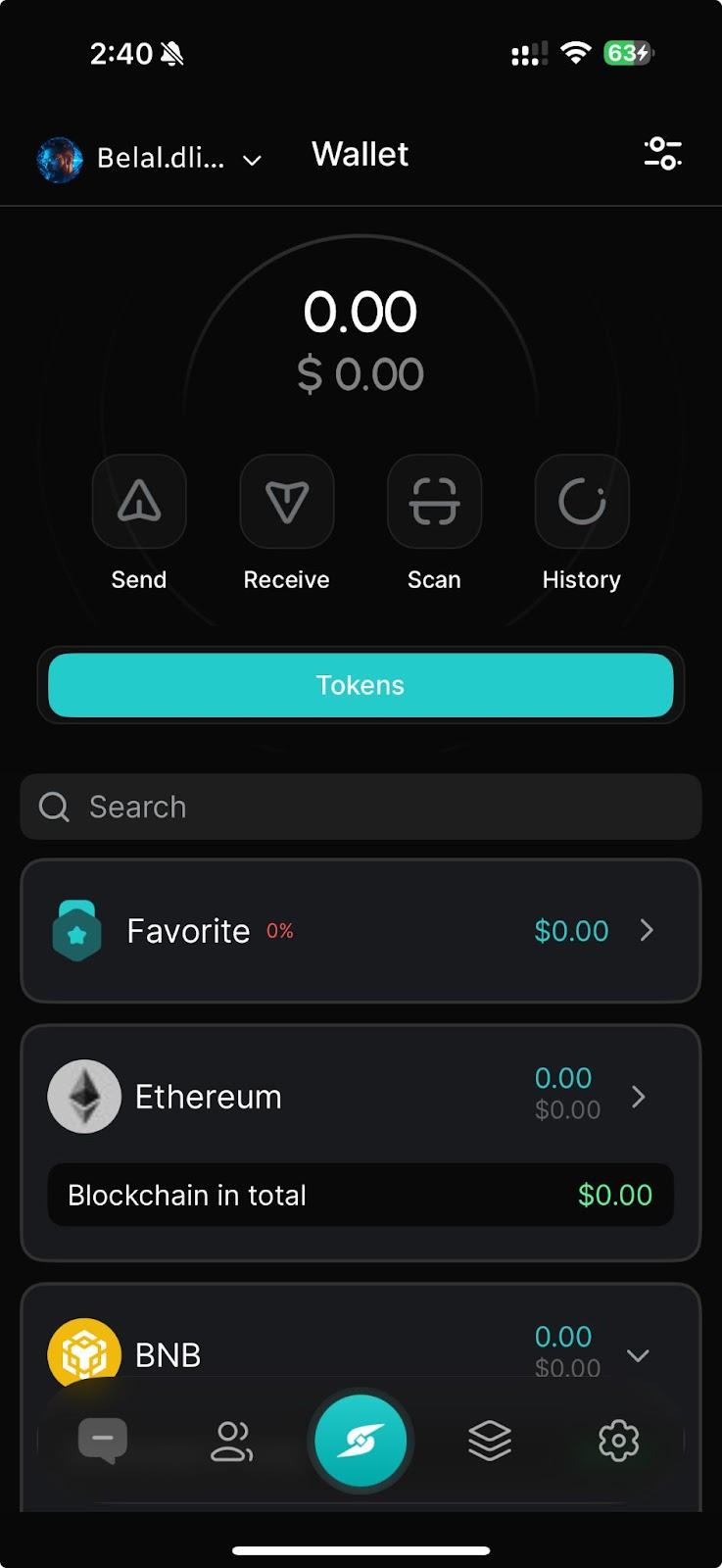
Task: Expand the BNB blockchain chevron
Action: tap(638, 1355)
